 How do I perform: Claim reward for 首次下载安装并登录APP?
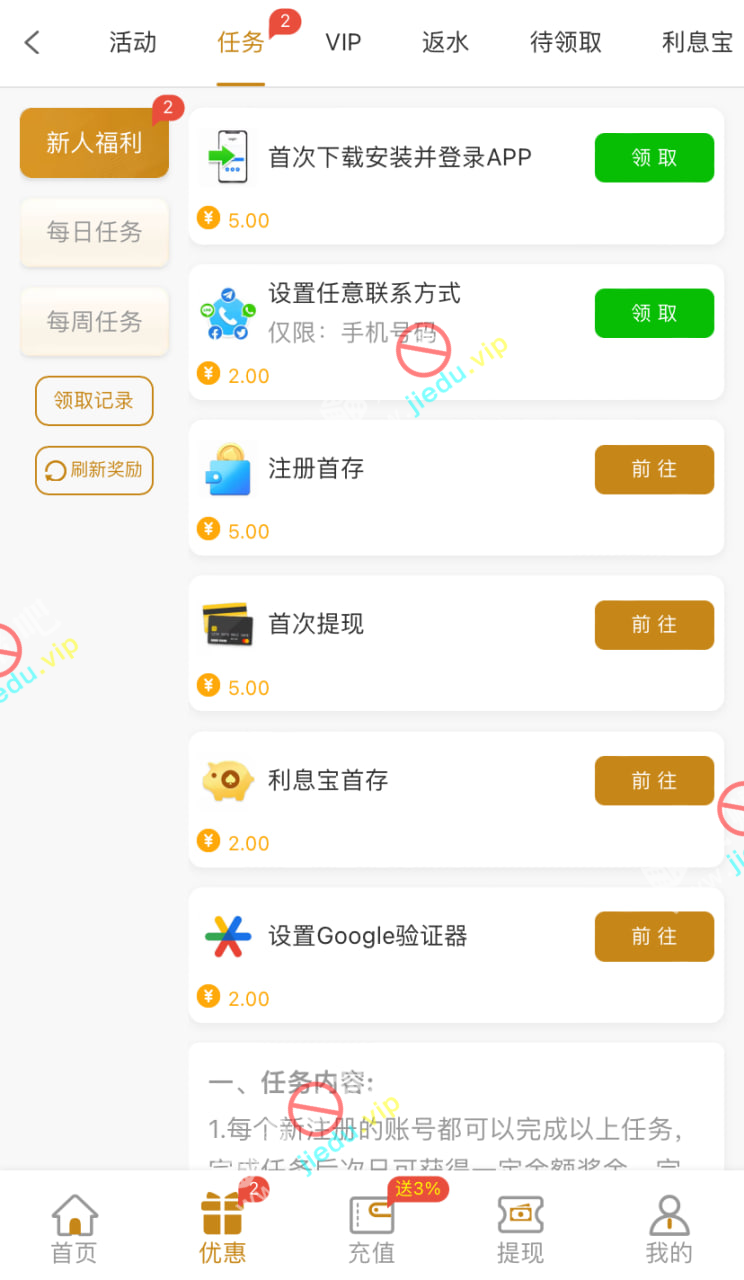coord(654,158)
